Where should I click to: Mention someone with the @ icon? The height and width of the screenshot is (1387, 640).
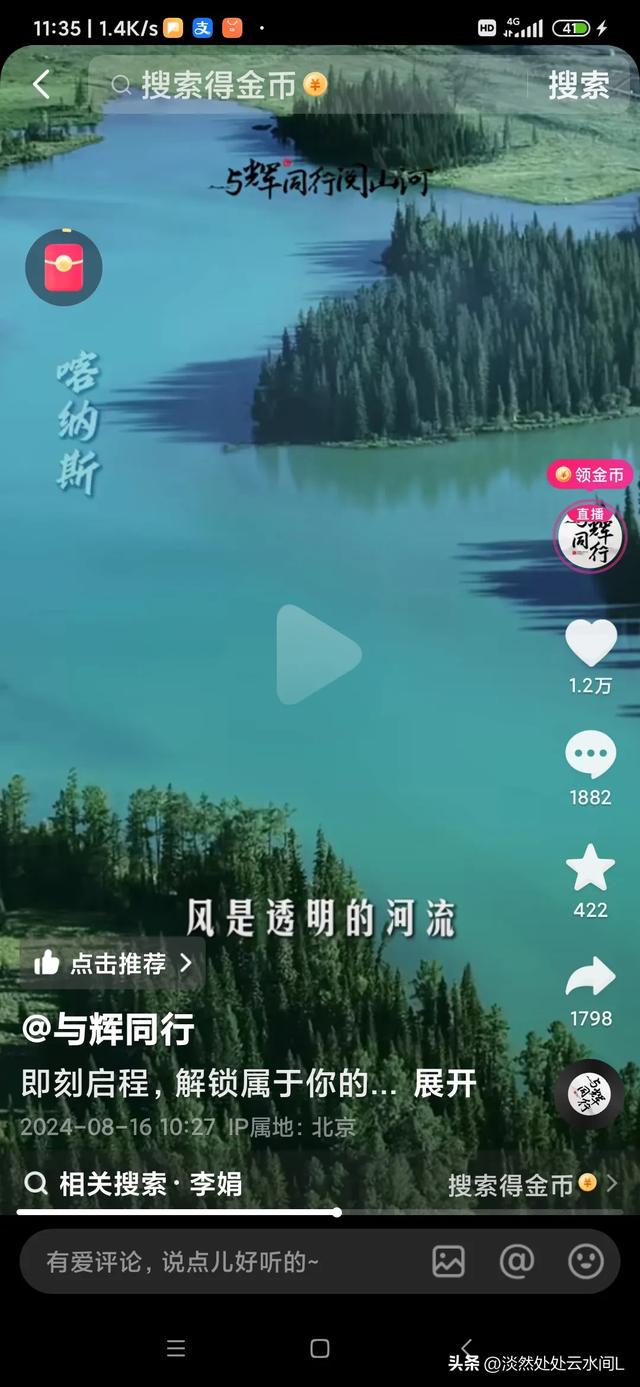pos(516,1262)
